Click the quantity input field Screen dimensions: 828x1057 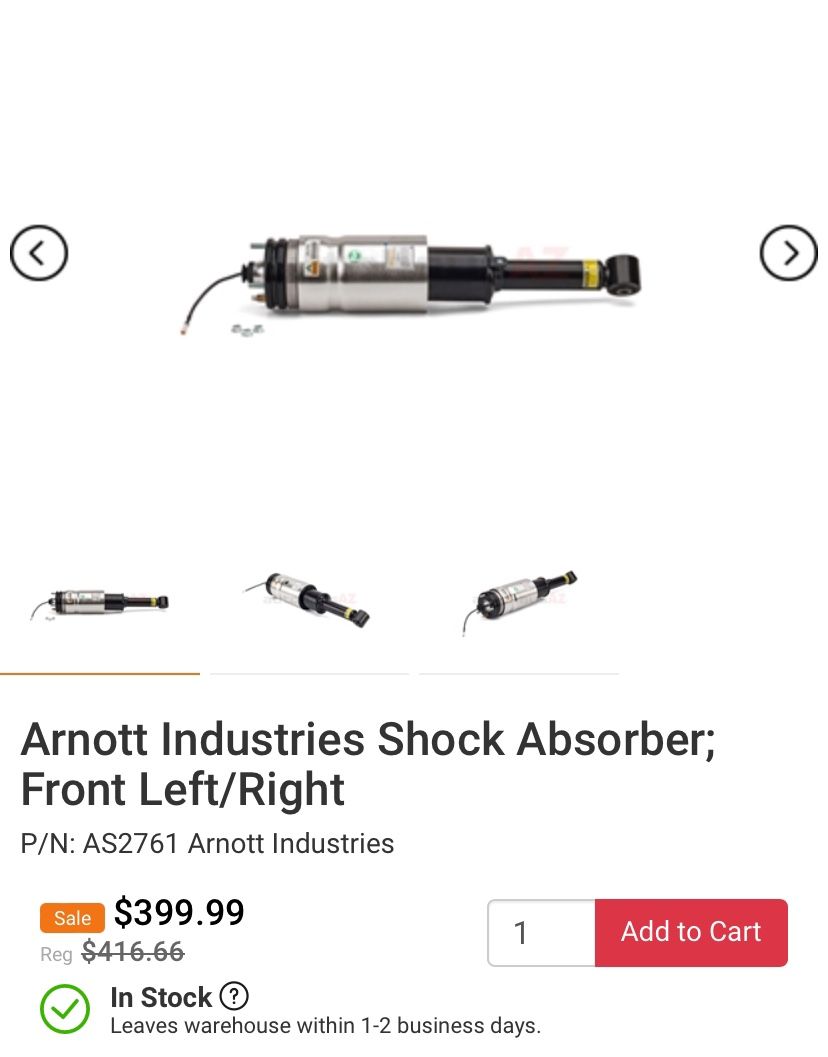(x=541, y=932)
